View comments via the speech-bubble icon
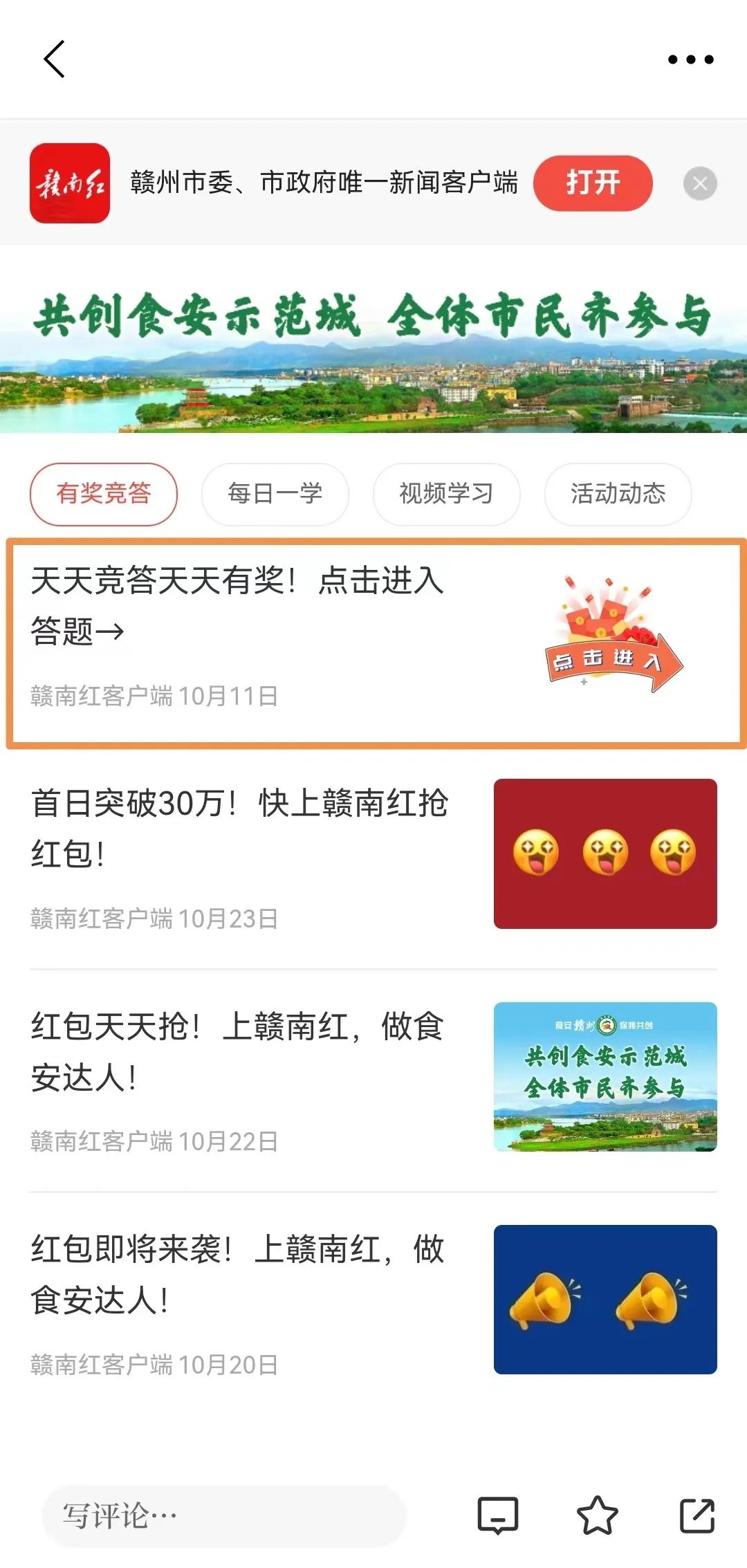The height and width of the screenshot is (1568, 747). click(498, 1516)
